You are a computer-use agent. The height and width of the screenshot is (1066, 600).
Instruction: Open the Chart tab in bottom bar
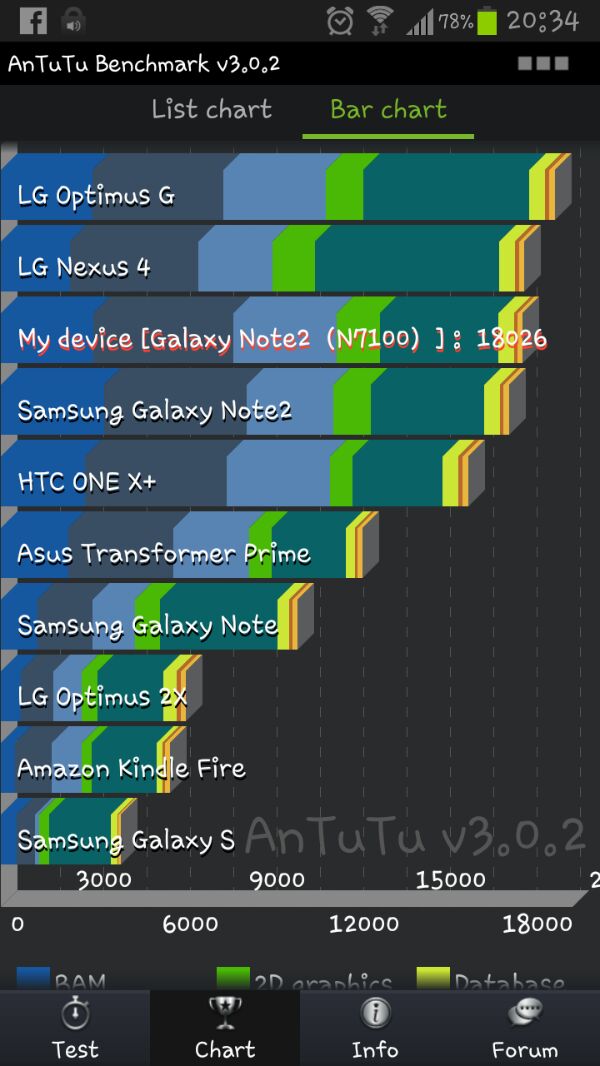coord(225,1028)
